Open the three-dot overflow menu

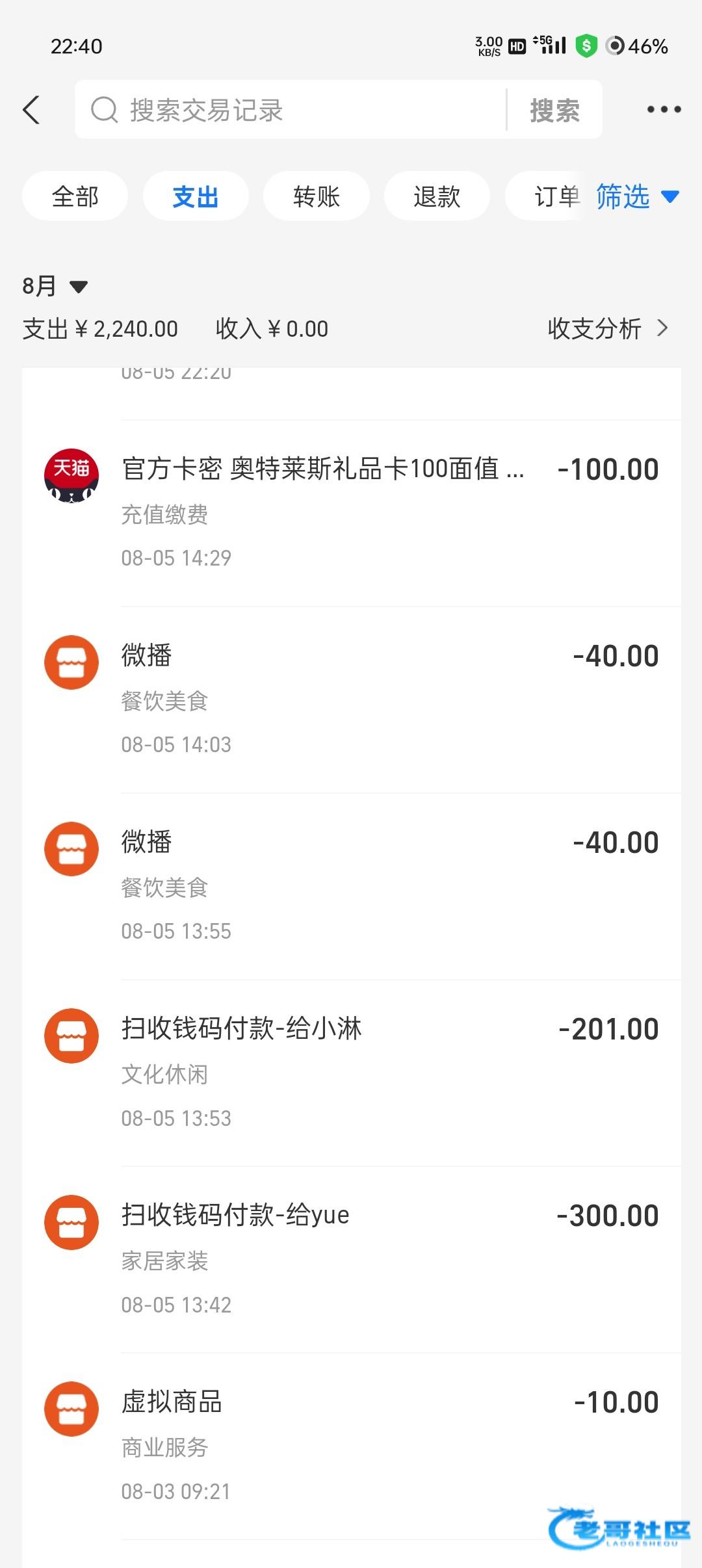[x=664, y=110]
